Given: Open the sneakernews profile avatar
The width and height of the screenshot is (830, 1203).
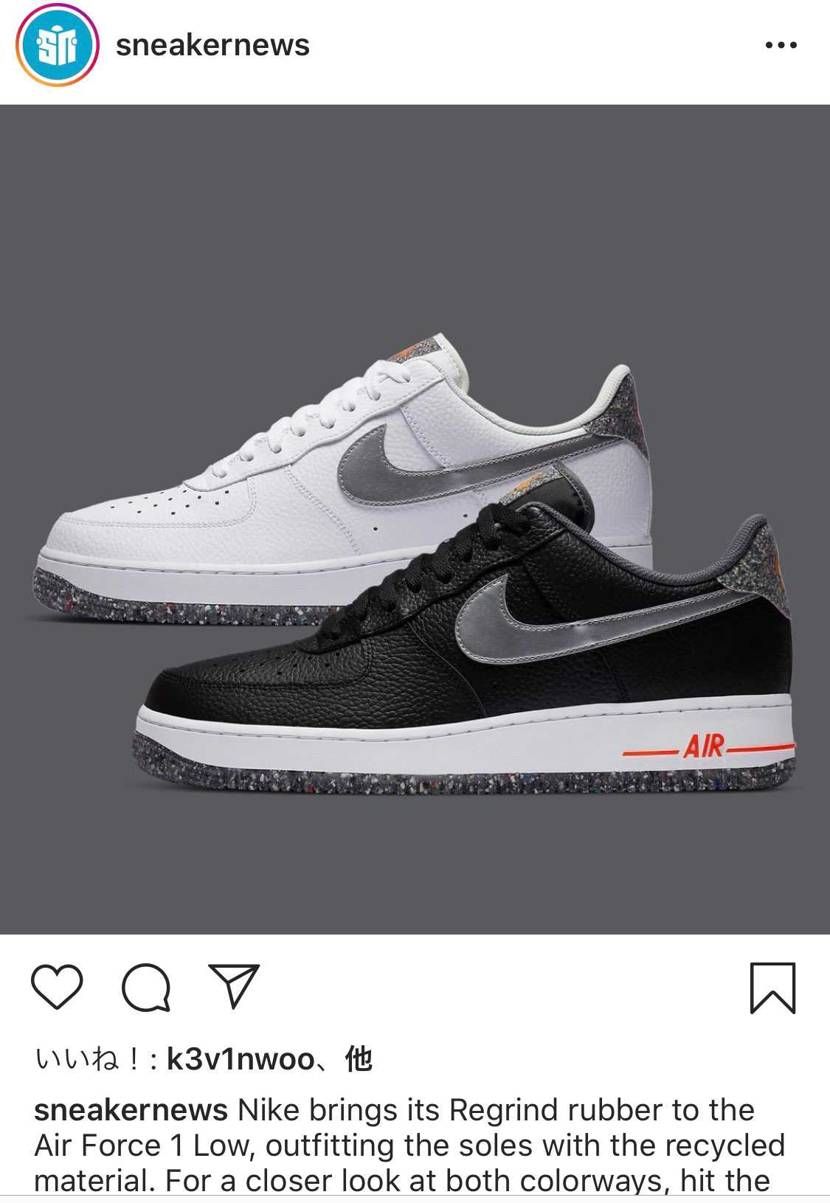Looking at the screenshot, I should click(58, 46).
